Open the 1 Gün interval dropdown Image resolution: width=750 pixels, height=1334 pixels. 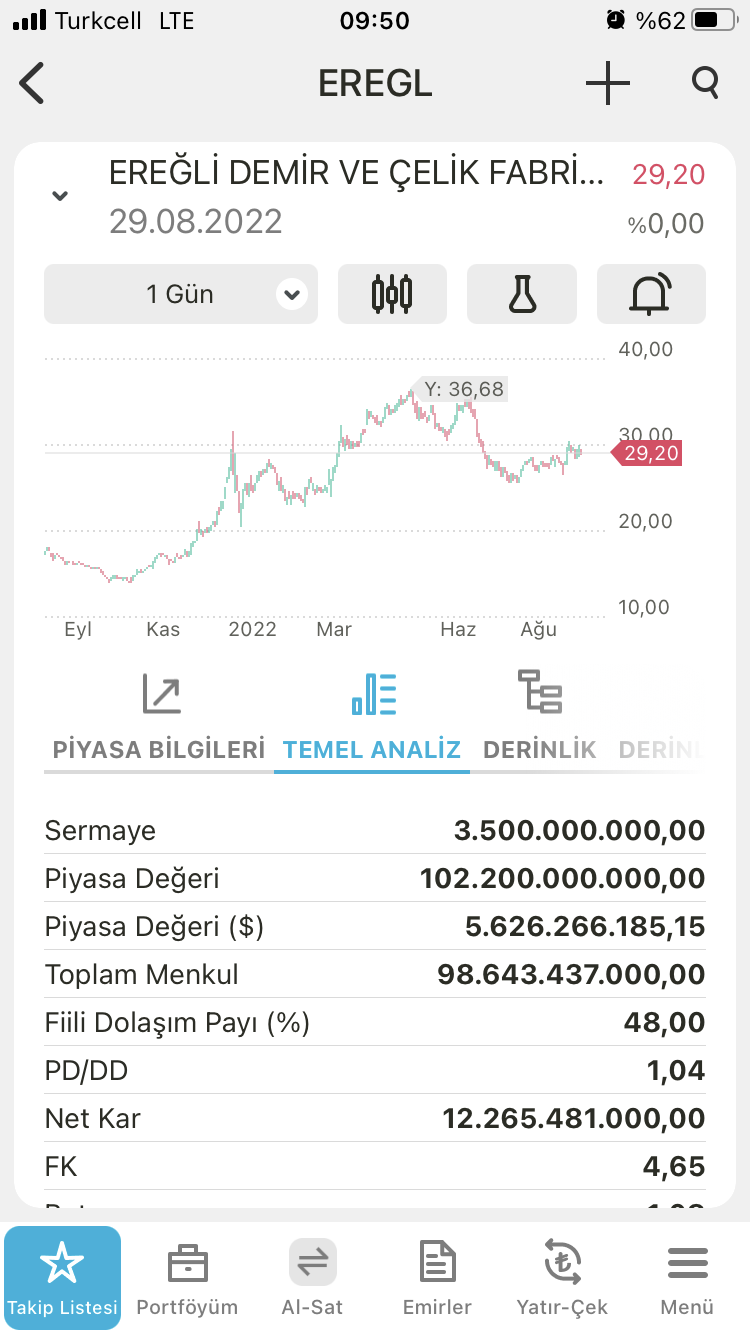(x=181, y=294)
